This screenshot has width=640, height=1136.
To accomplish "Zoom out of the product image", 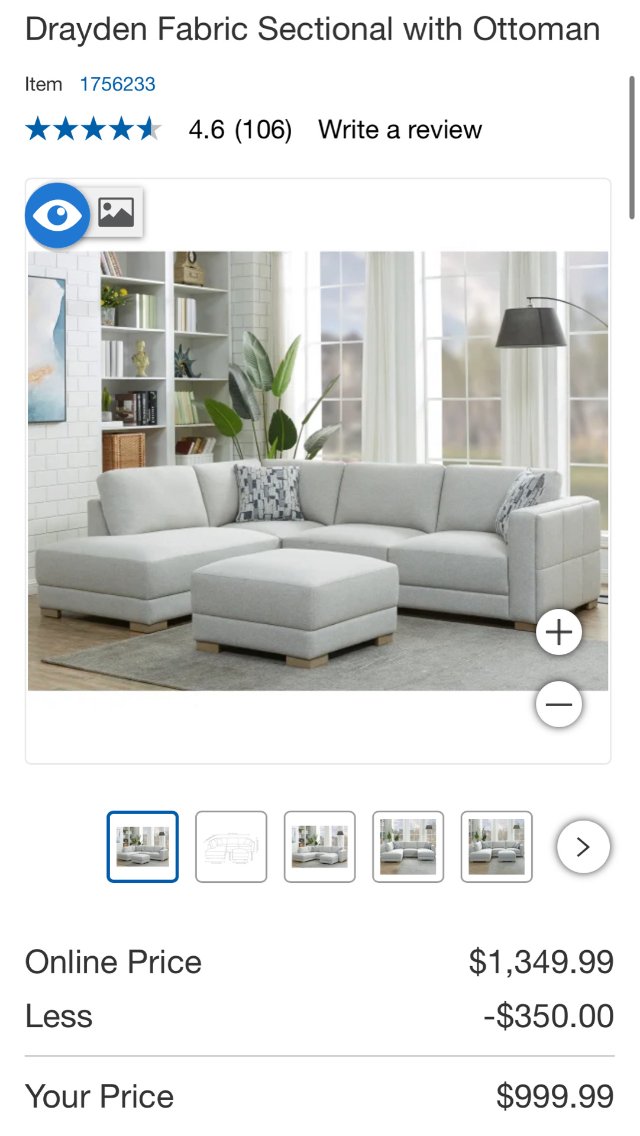I will [x=558, y=705].
